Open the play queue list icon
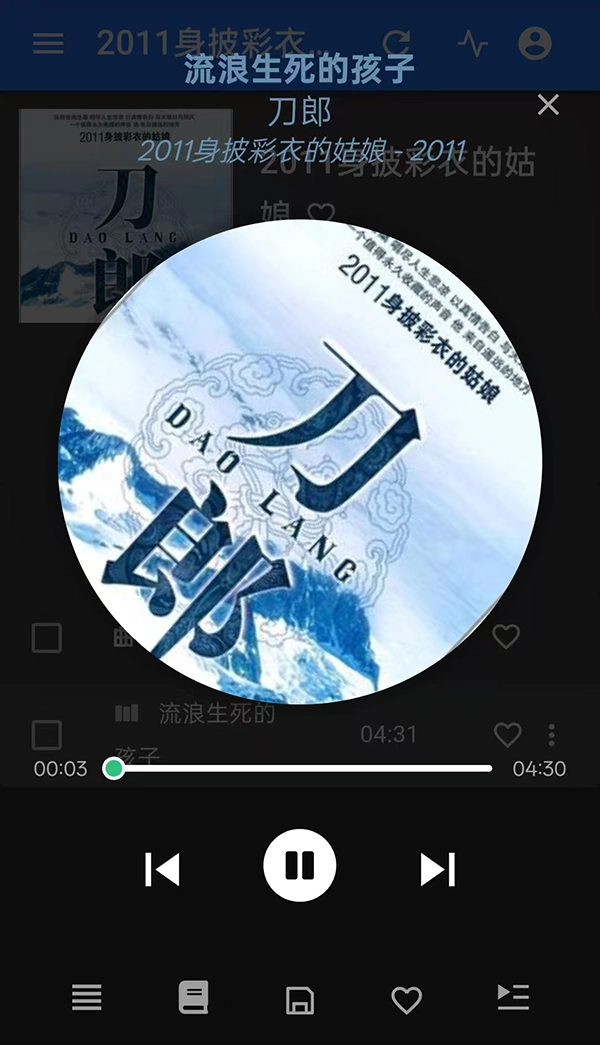Screen dimensions: 600x1045 coord(87,997)
